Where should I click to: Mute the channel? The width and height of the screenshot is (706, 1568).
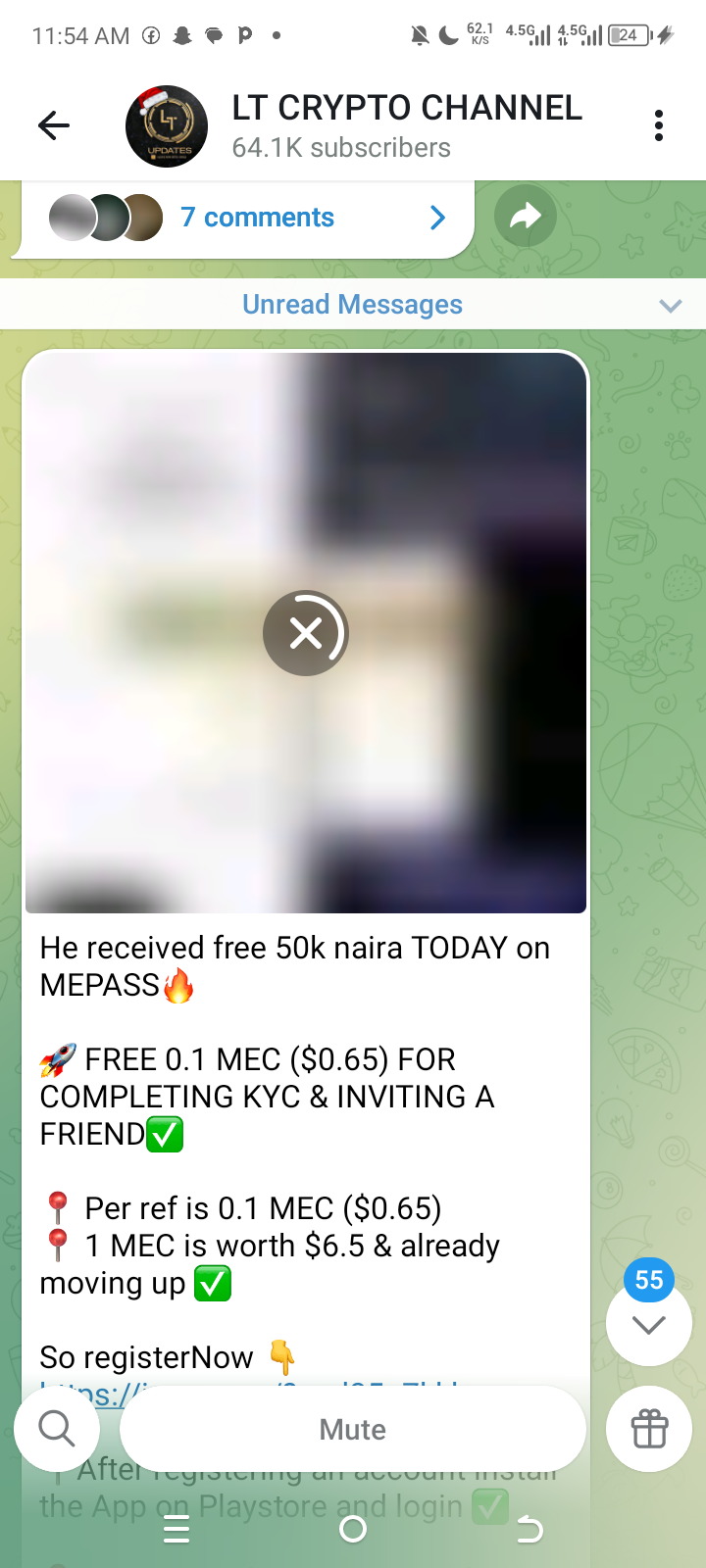[x=353, y=1429]
